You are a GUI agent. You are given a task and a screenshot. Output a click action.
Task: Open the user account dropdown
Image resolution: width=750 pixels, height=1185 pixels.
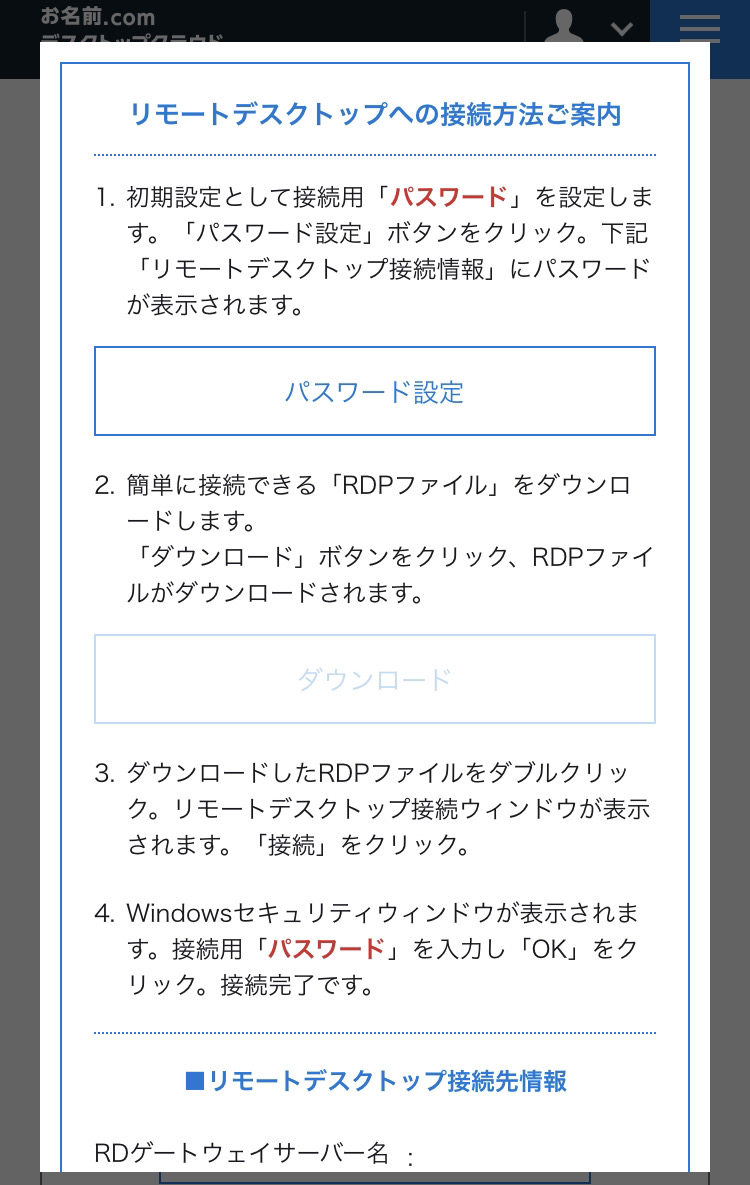(588, 24)
